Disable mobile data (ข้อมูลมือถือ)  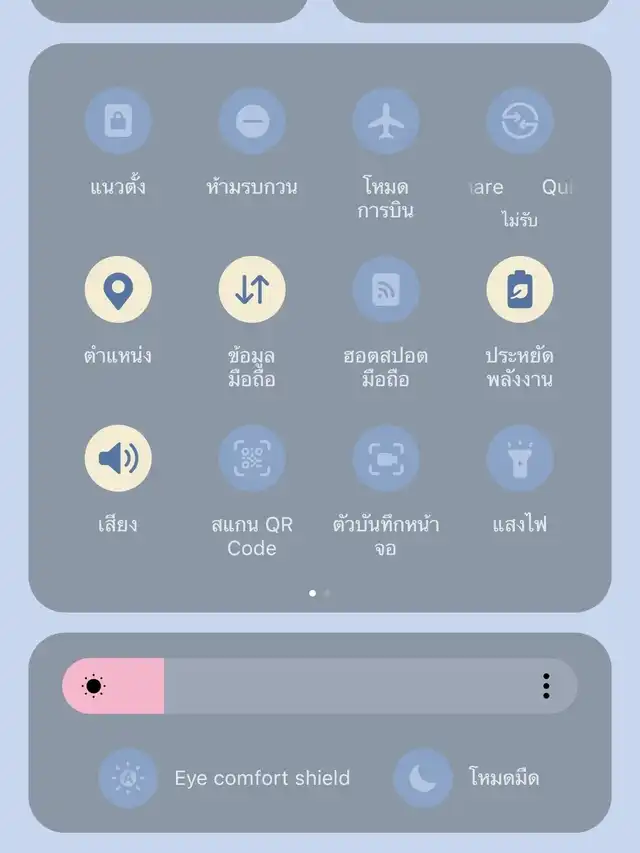click(252, 290)
